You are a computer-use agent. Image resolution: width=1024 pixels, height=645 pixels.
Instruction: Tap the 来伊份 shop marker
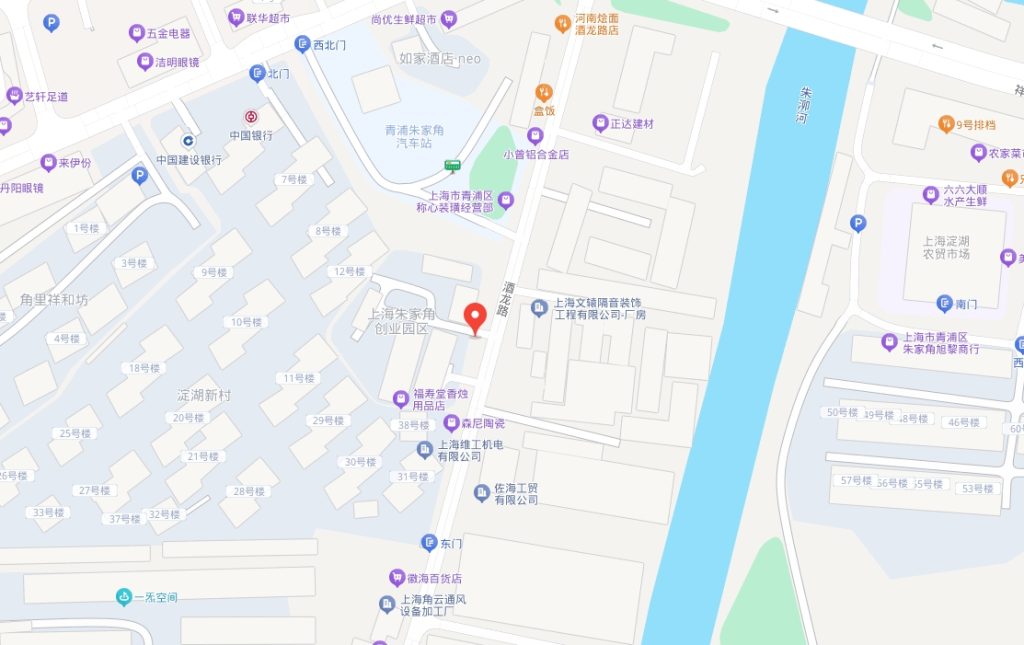point(47,162)
